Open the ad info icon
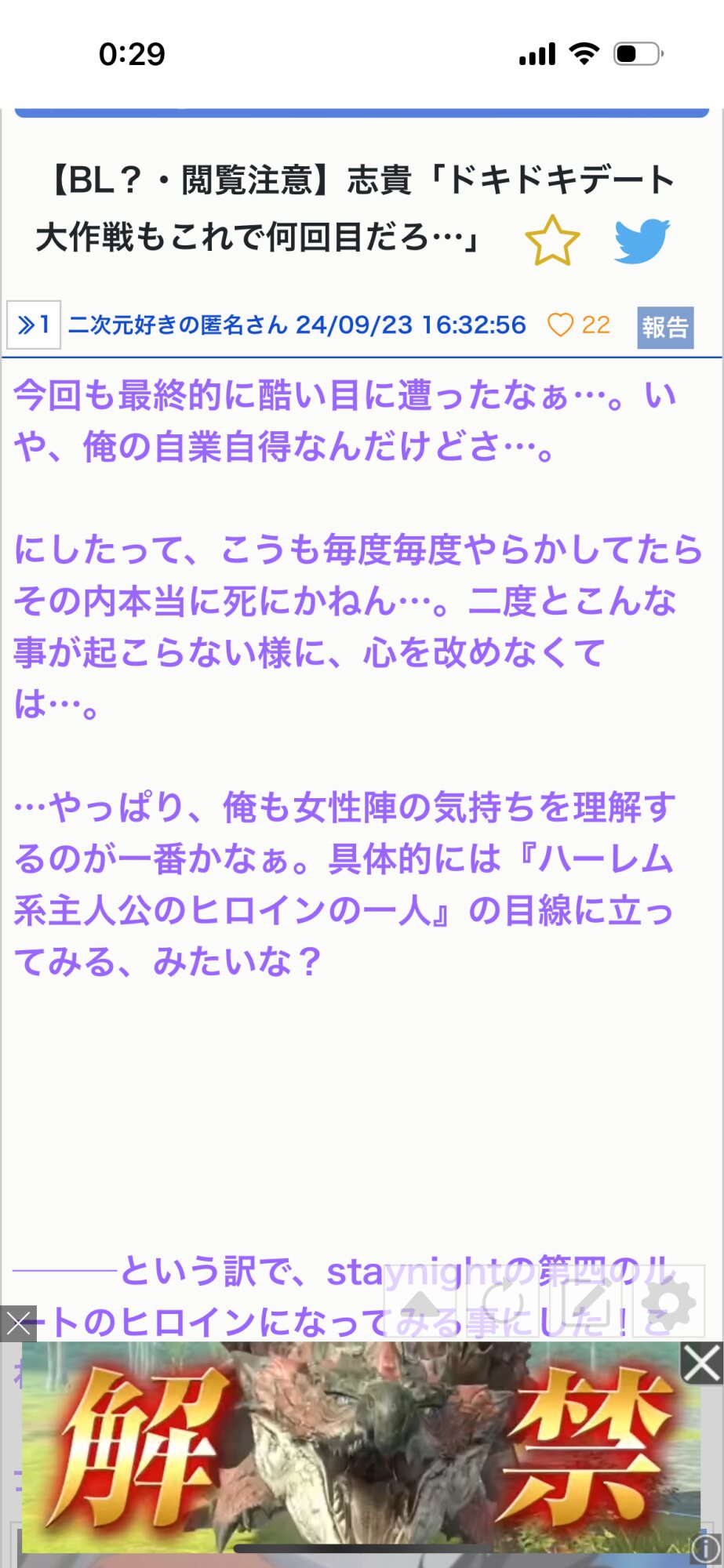The height and width of the screenshot is (1568, 724). [x=706, y=1549]
